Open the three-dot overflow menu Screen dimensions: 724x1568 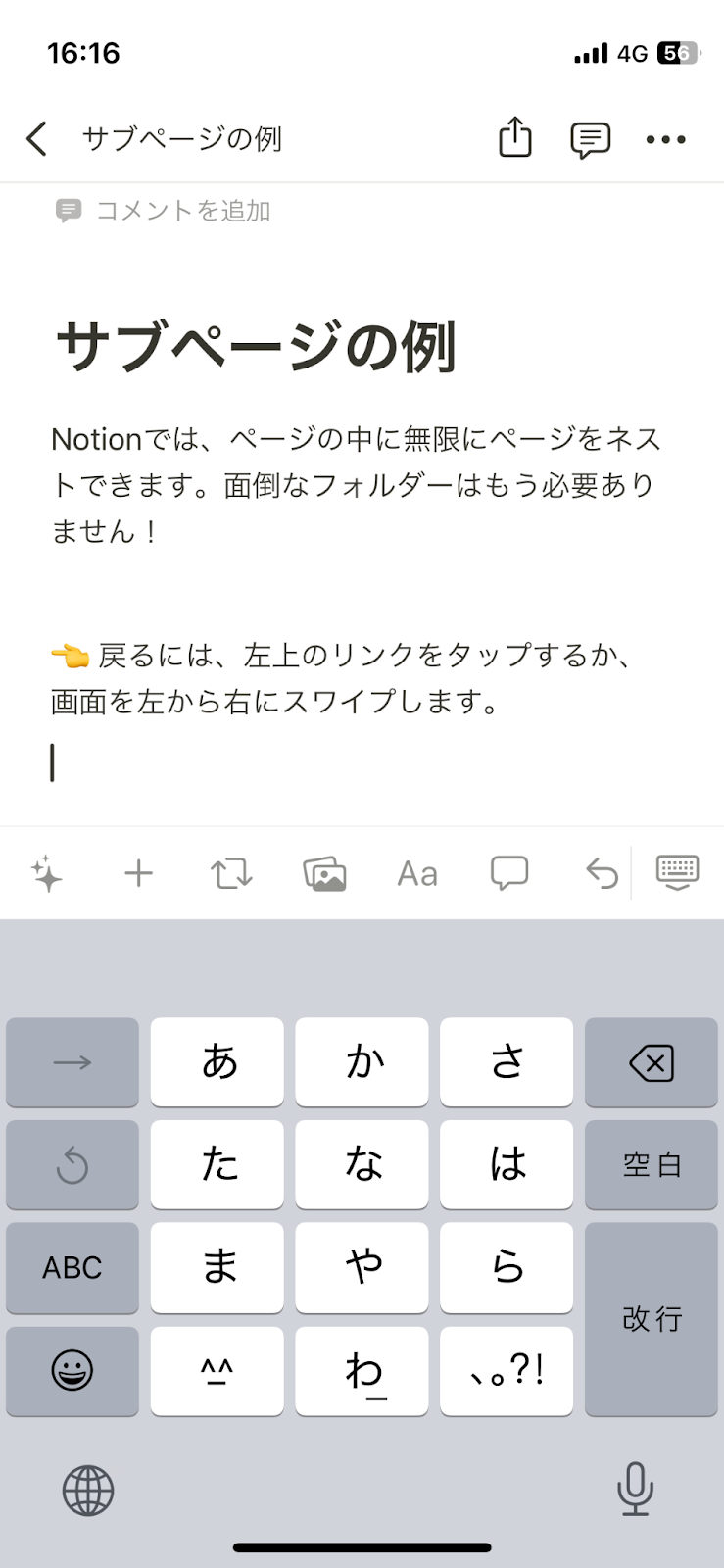point(666,139)
